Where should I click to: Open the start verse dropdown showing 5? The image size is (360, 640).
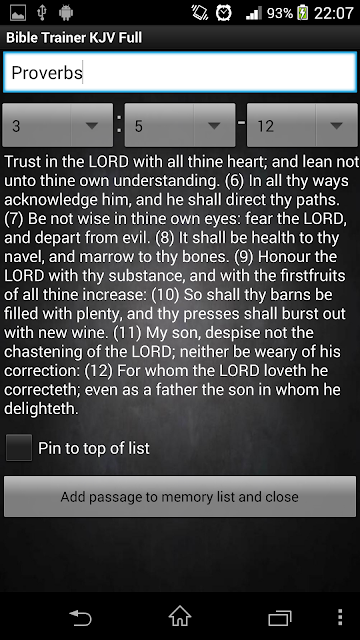click(180, 125)
